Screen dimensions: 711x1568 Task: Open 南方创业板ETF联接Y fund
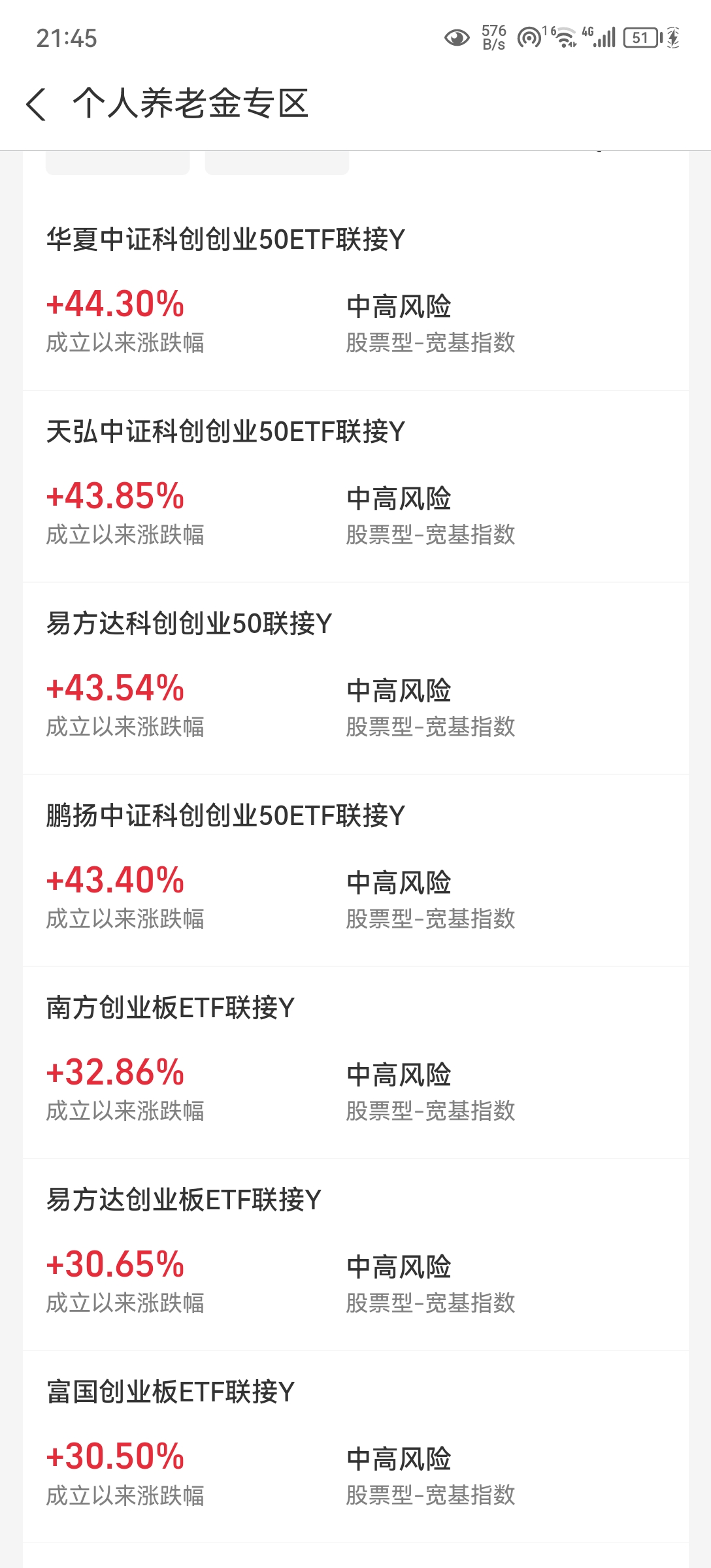[171, 1008]
